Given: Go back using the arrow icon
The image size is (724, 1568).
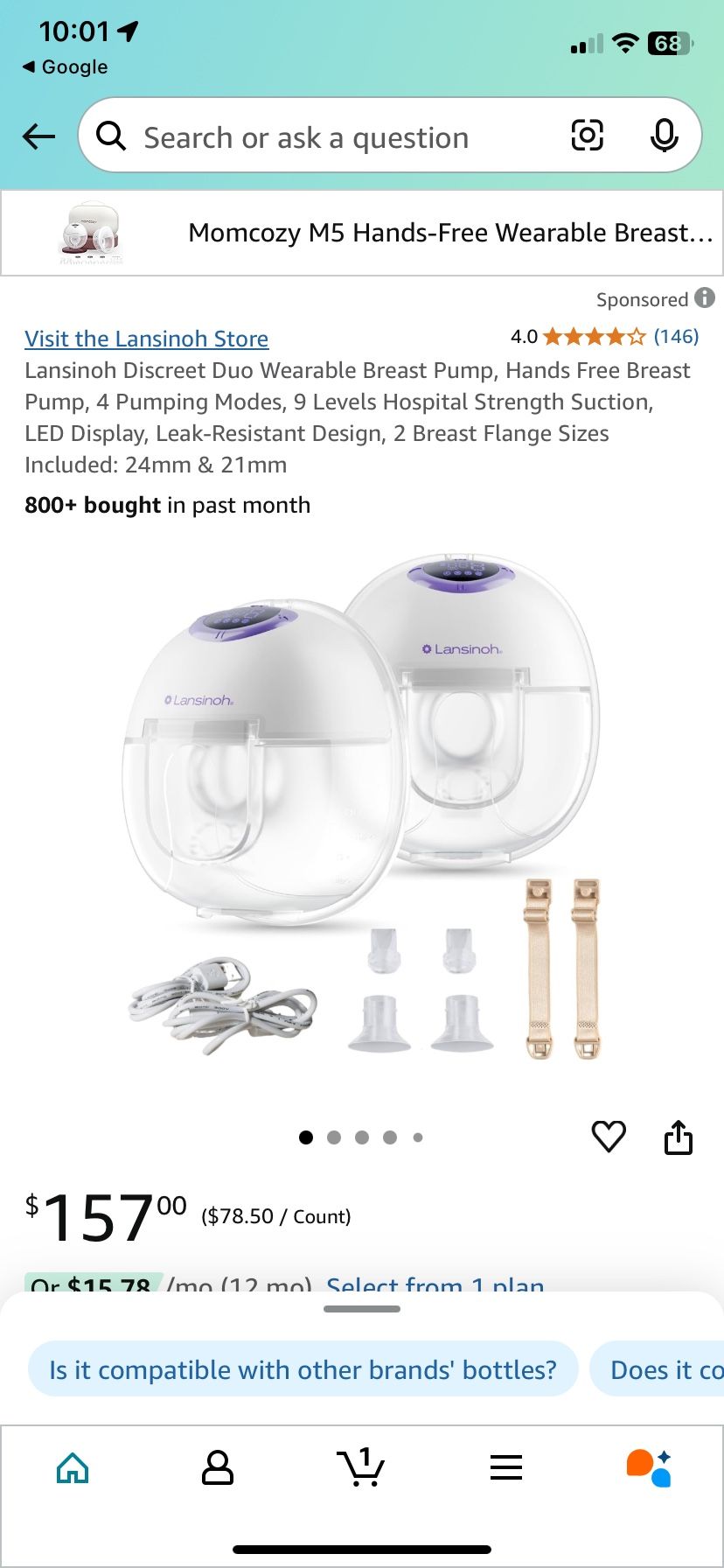Looking at the screenshot, I should (x=38, y=136).
